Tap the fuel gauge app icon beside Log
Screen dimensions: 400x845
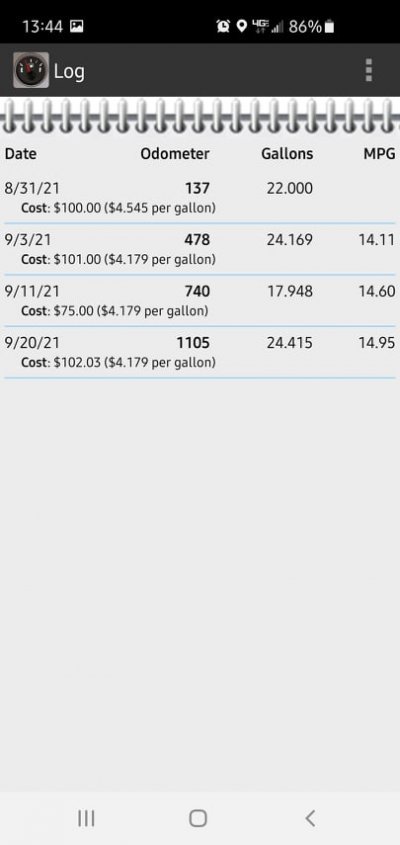(31, 70)
